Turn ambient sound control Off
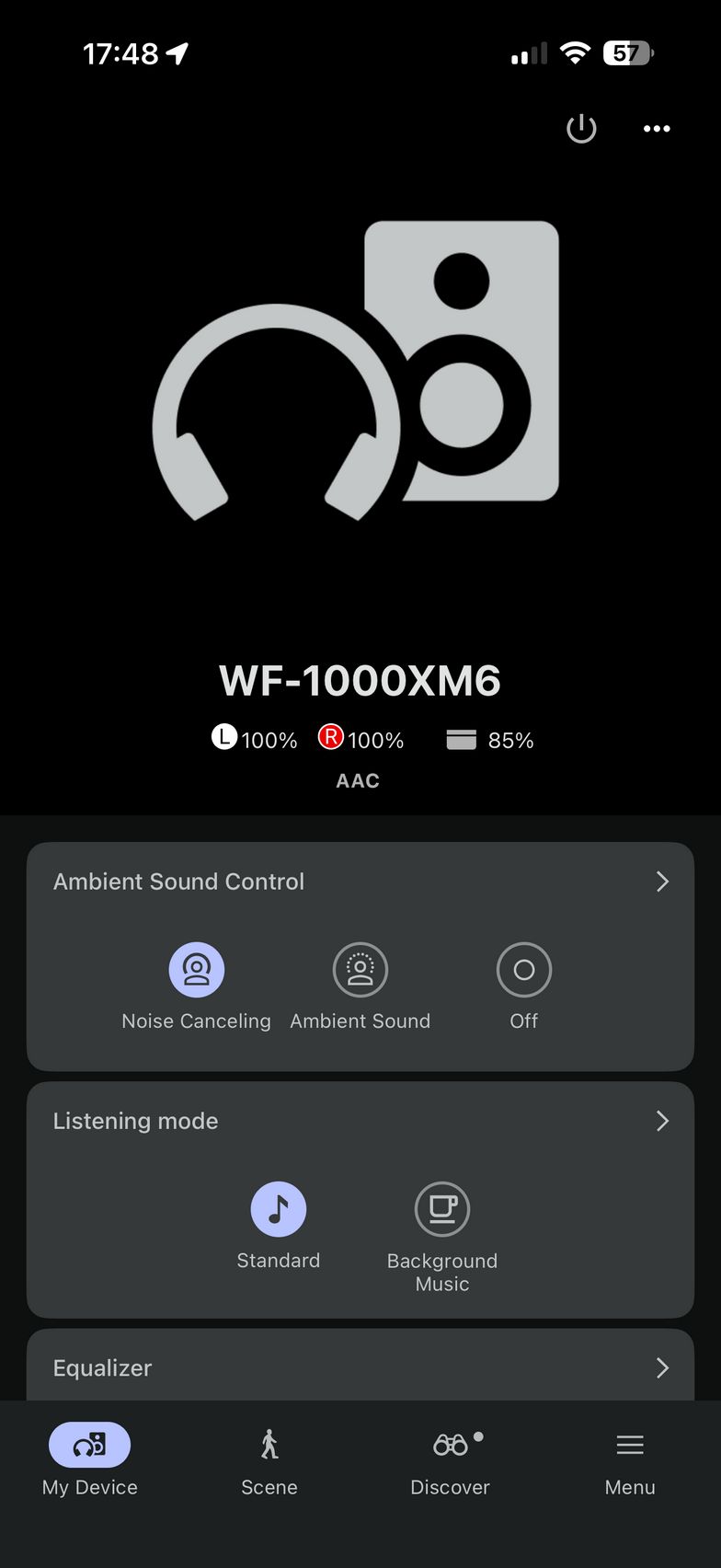The width and height of the screenshot is (721, 1568). [523, 970]
